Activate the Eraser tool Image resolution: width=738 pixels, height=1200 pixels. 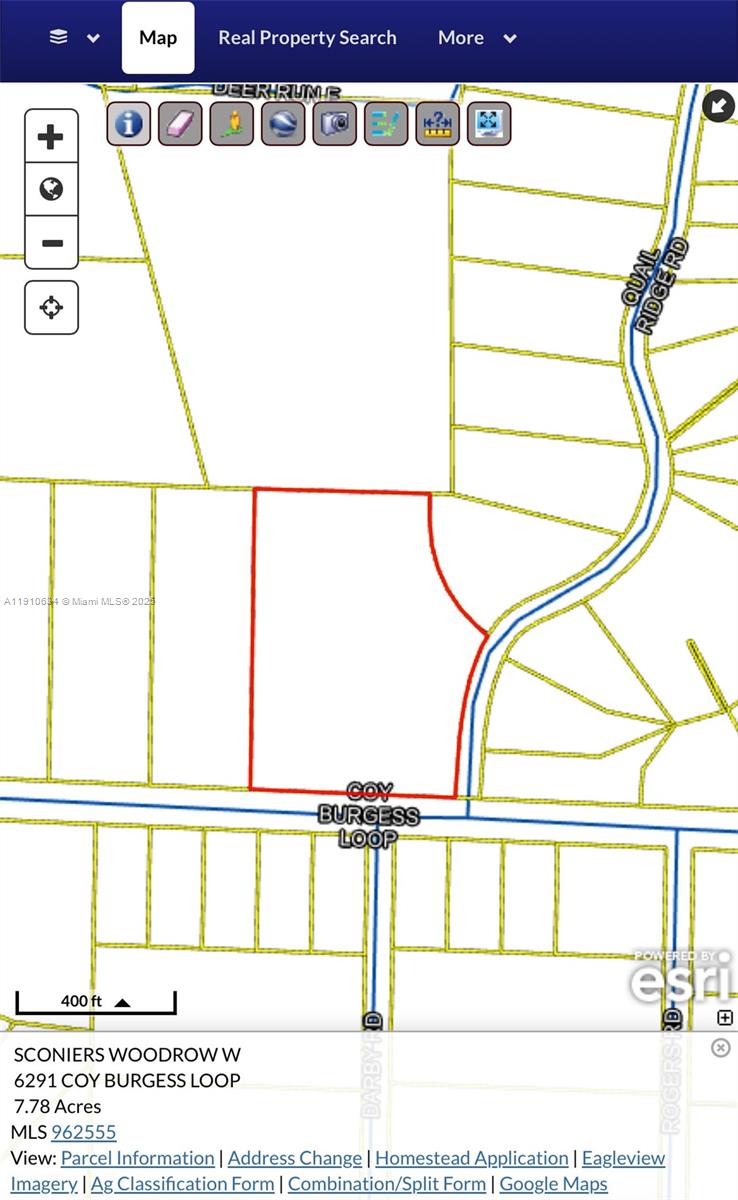click(180, 124)
